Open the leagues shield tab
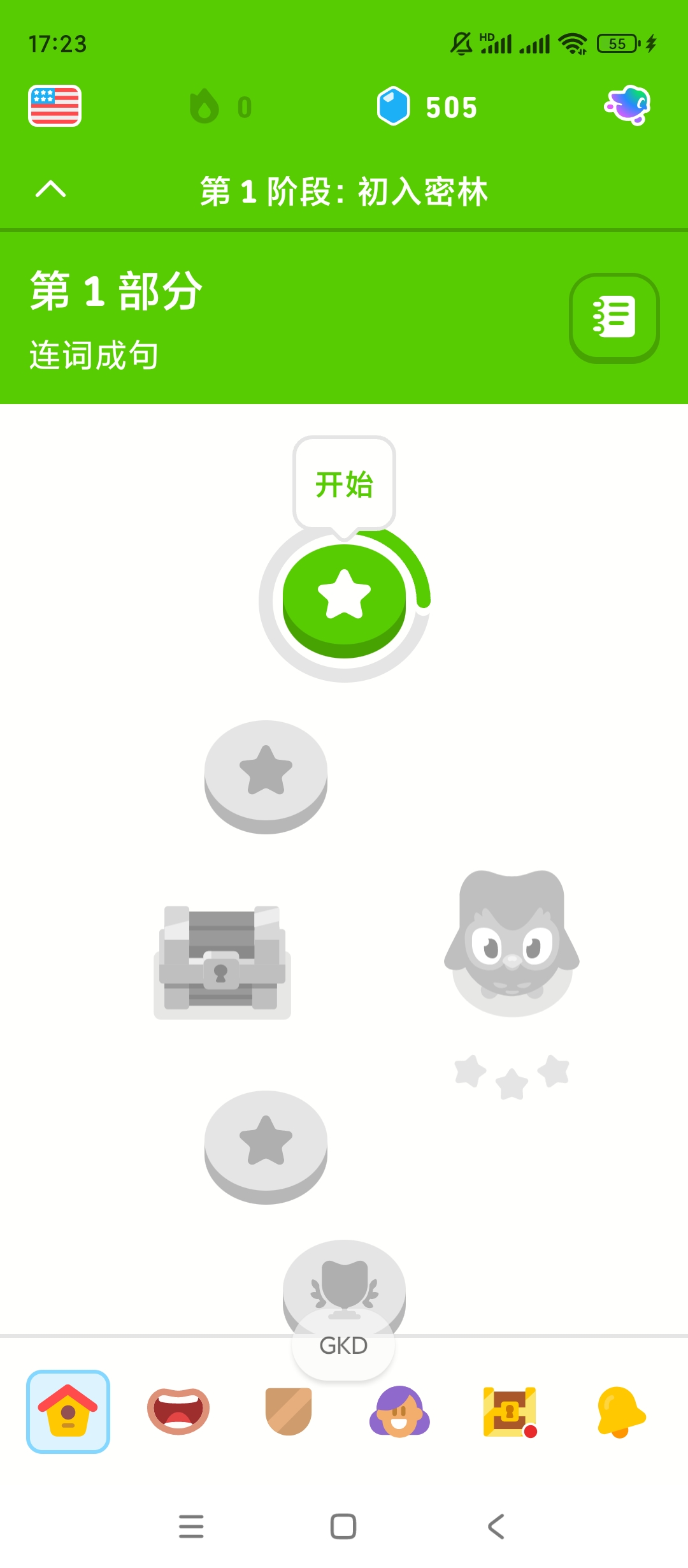The height and width of the screenshot is (1568, 688). (x=289, y=1411)
